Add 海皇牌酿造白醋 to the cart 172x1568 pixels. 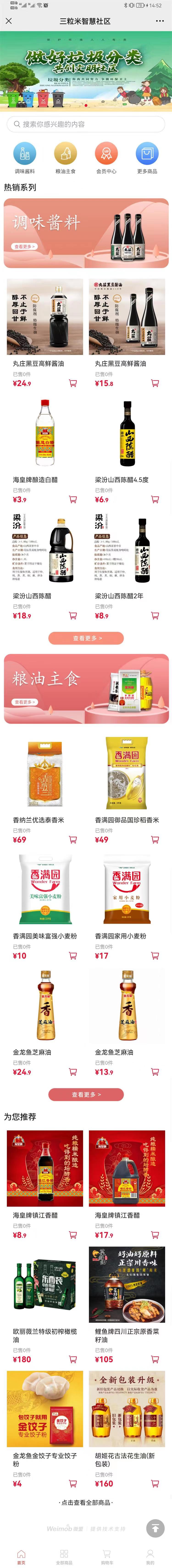tap(73, 499)
